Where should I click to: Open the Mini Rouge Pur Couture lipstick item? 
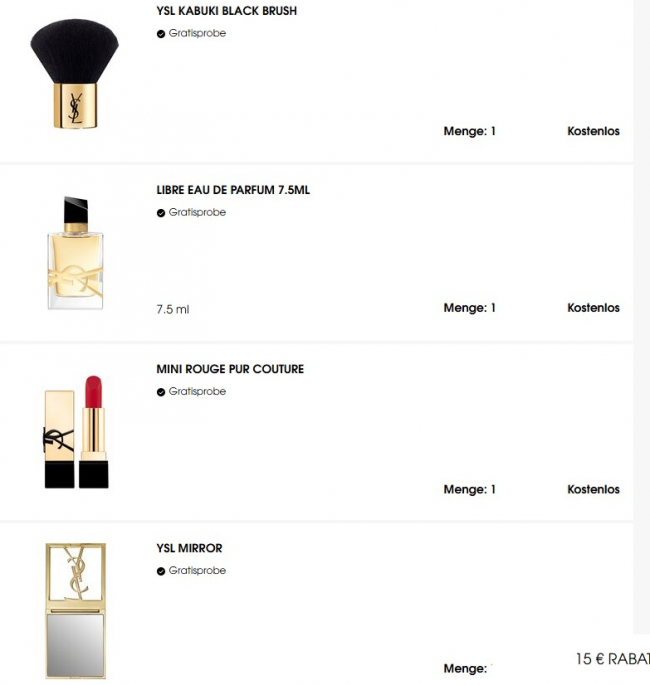(230, 369)
